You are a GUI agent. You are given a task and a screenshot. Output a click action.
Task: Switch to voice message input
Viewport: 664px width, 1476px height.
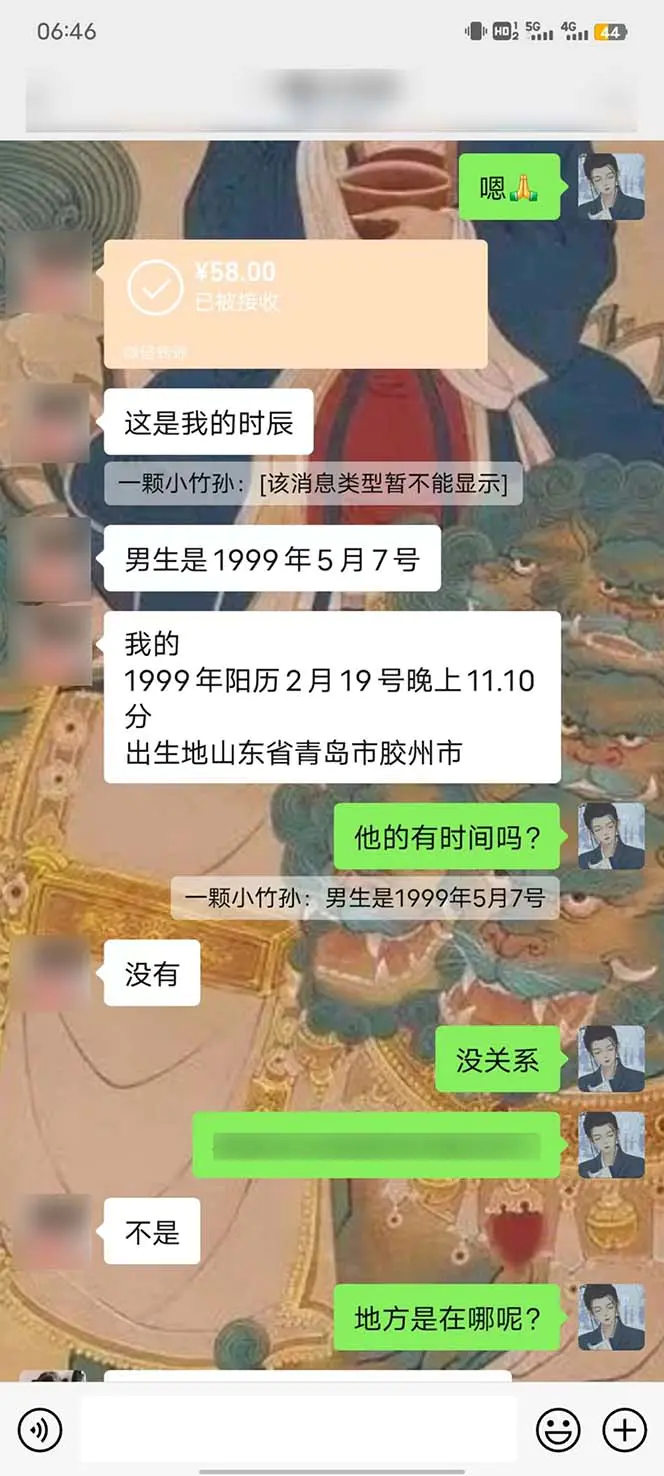[x=40, y=1430]
